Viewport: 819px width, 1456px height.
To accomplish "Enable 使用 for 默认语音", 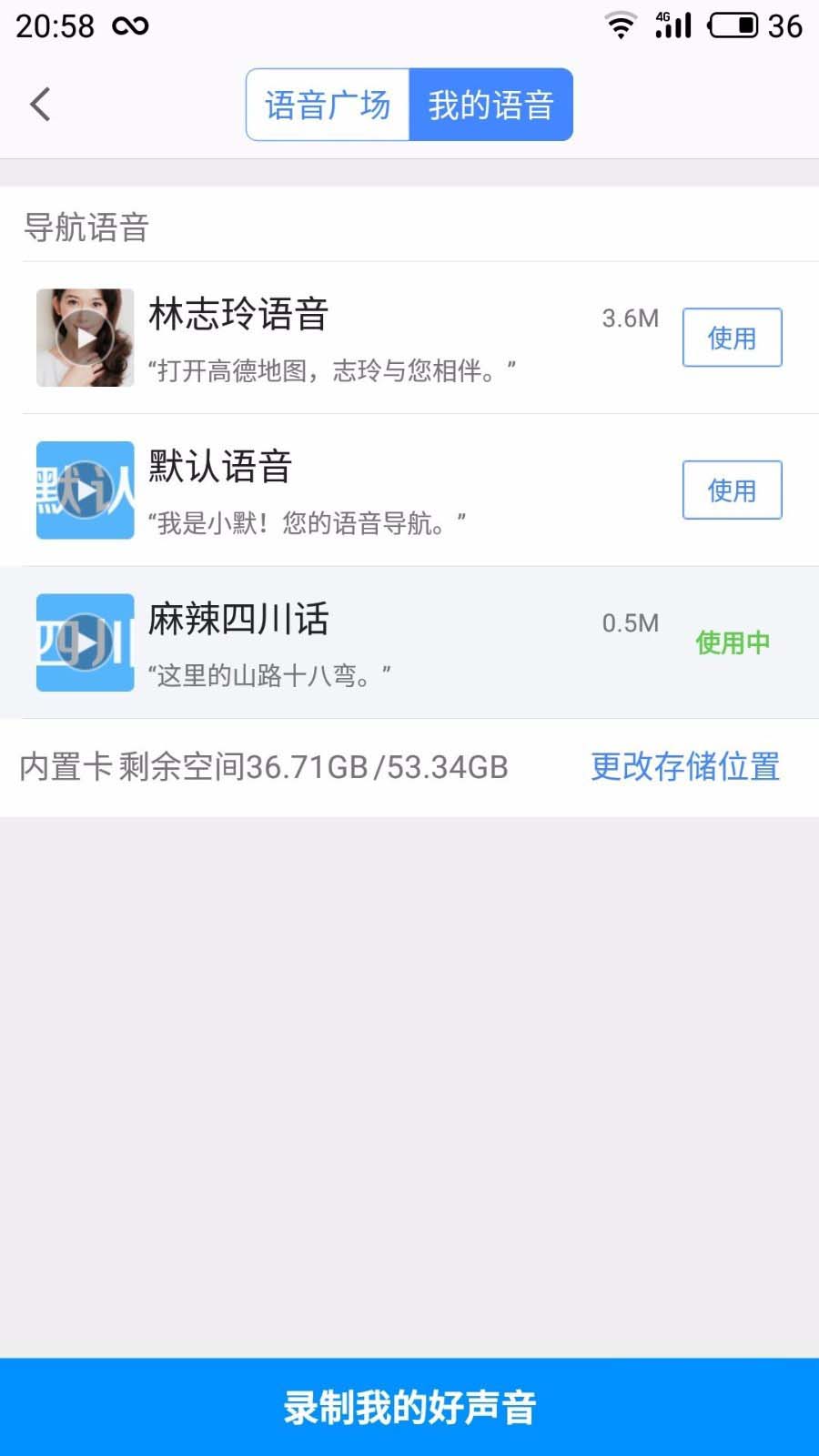I will click(732, 490).
